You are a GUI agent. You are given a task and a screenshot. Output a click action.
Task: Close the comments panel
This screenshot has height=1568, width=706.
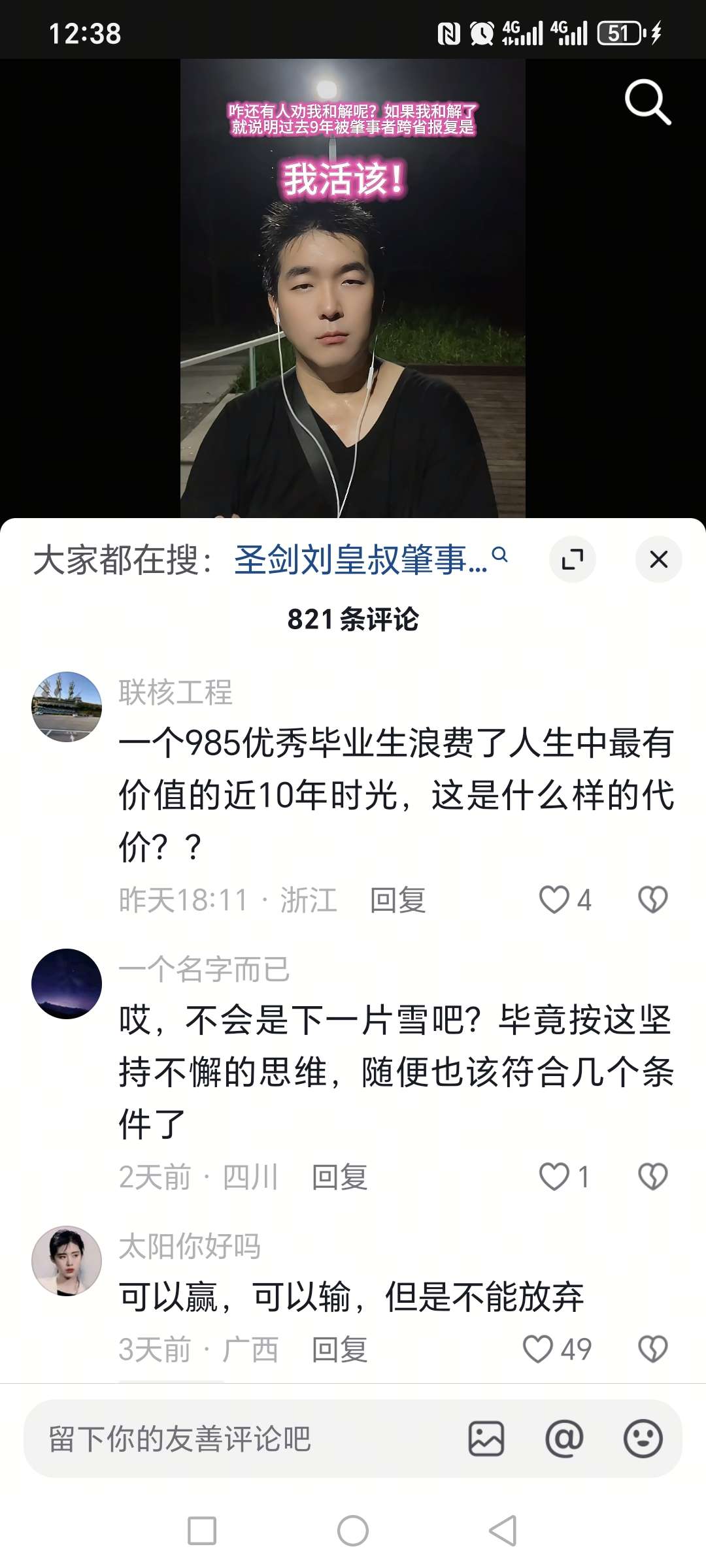pyautogui.click(x=659, y=559)
